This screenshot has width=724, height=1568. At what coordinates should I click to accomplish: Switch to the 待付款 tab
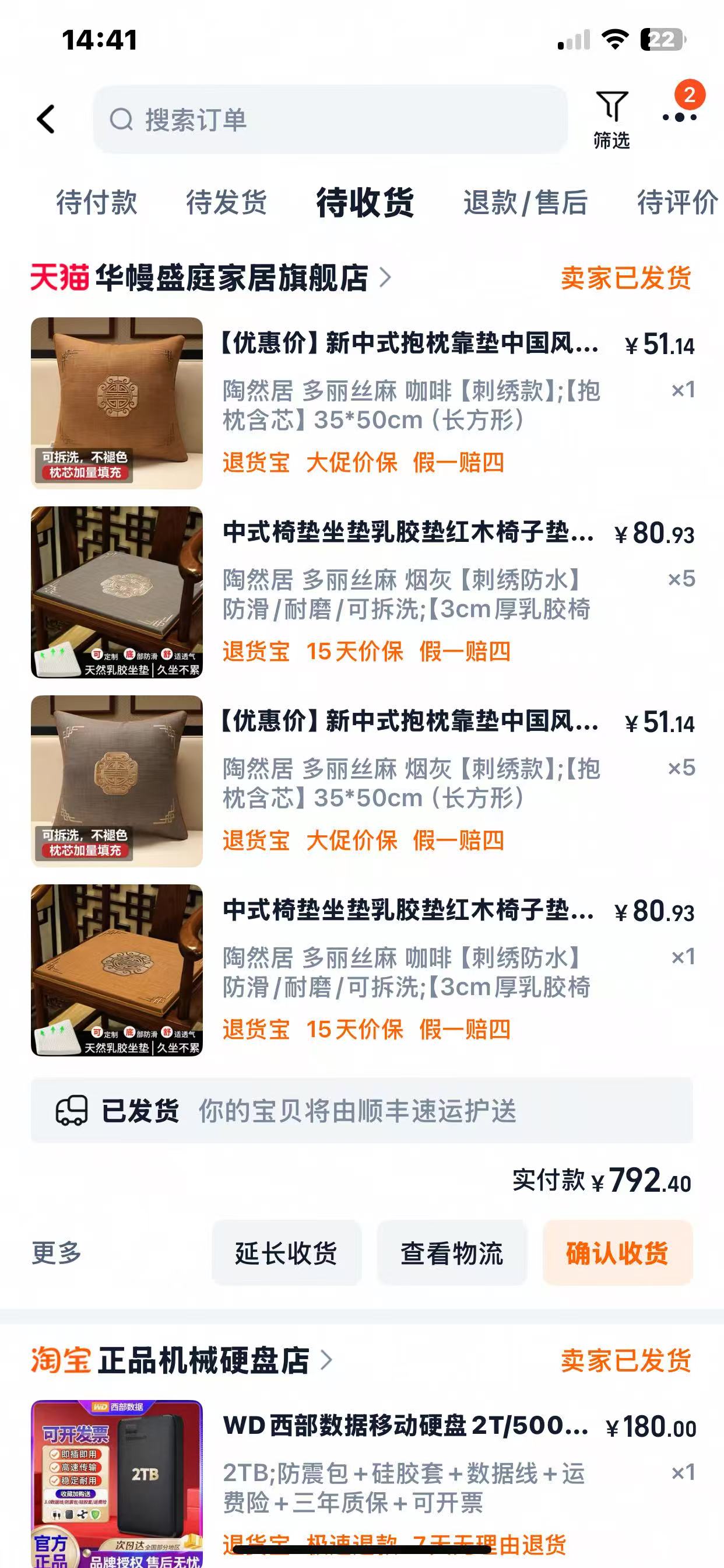(97, 202)
